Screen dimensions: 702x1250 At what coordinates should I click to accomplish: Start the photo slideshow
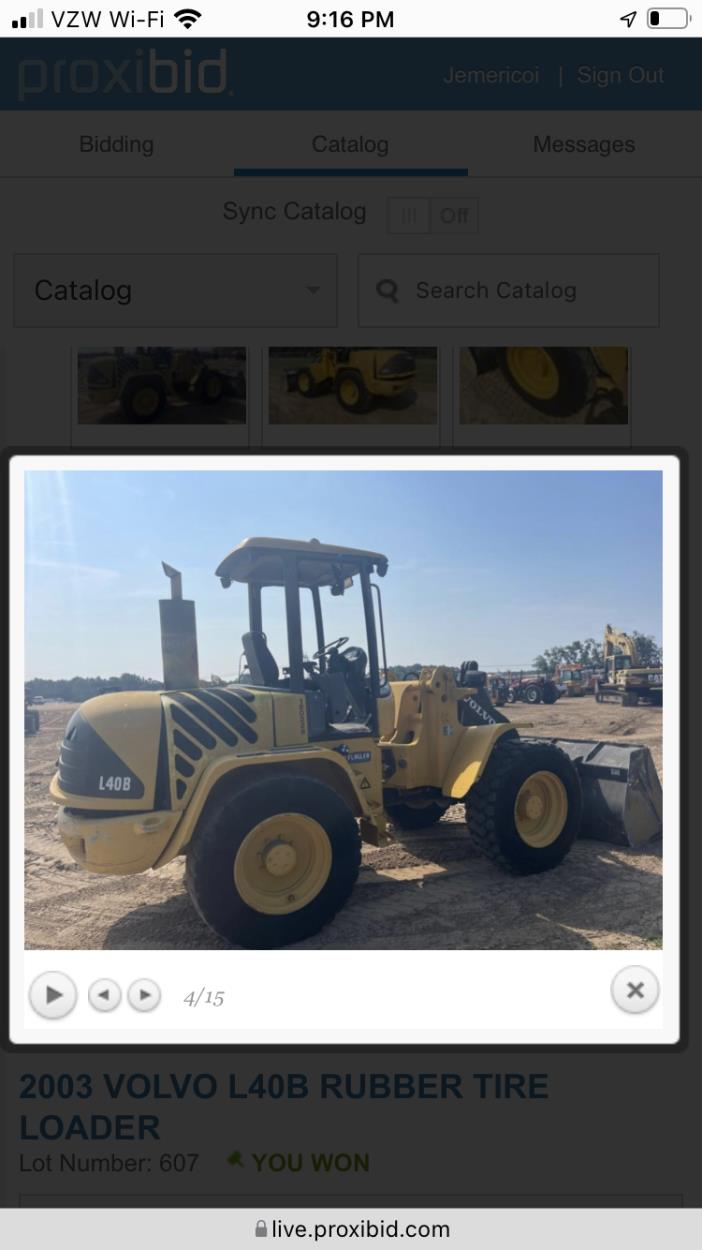pos(53,995)
